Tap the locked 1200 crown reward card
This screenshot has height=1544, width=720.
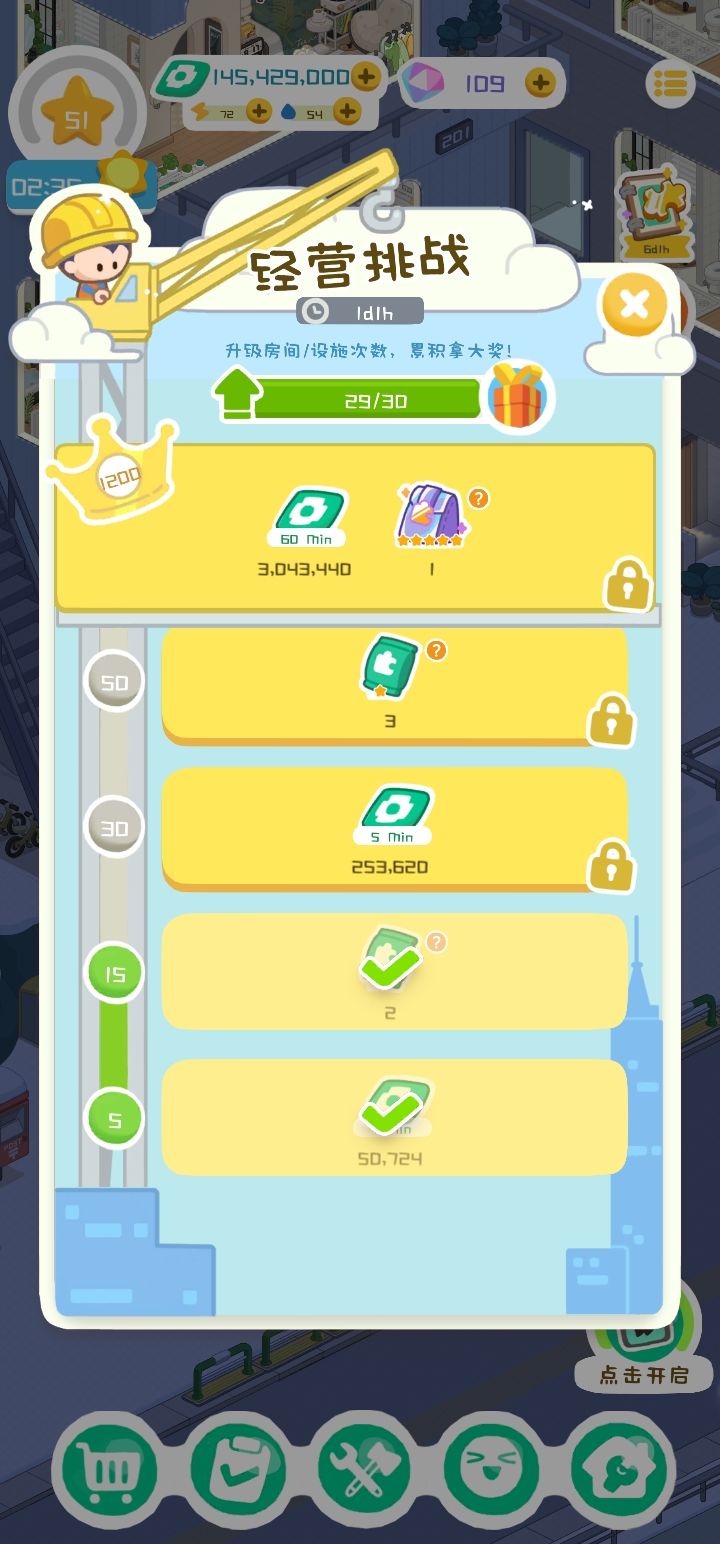coord(355,528)
